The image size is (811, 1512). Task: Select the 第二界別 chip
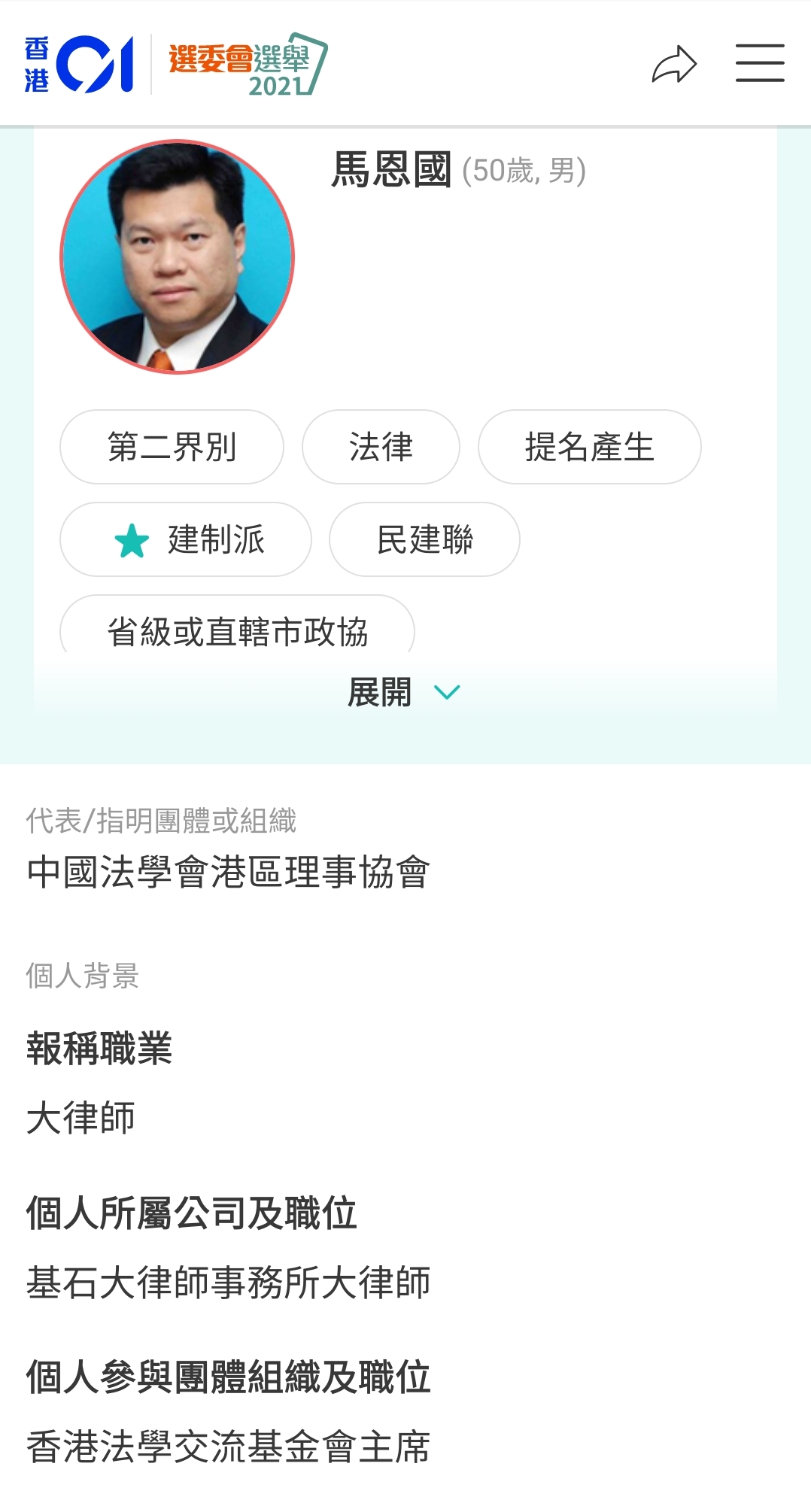tap(172, 447)
